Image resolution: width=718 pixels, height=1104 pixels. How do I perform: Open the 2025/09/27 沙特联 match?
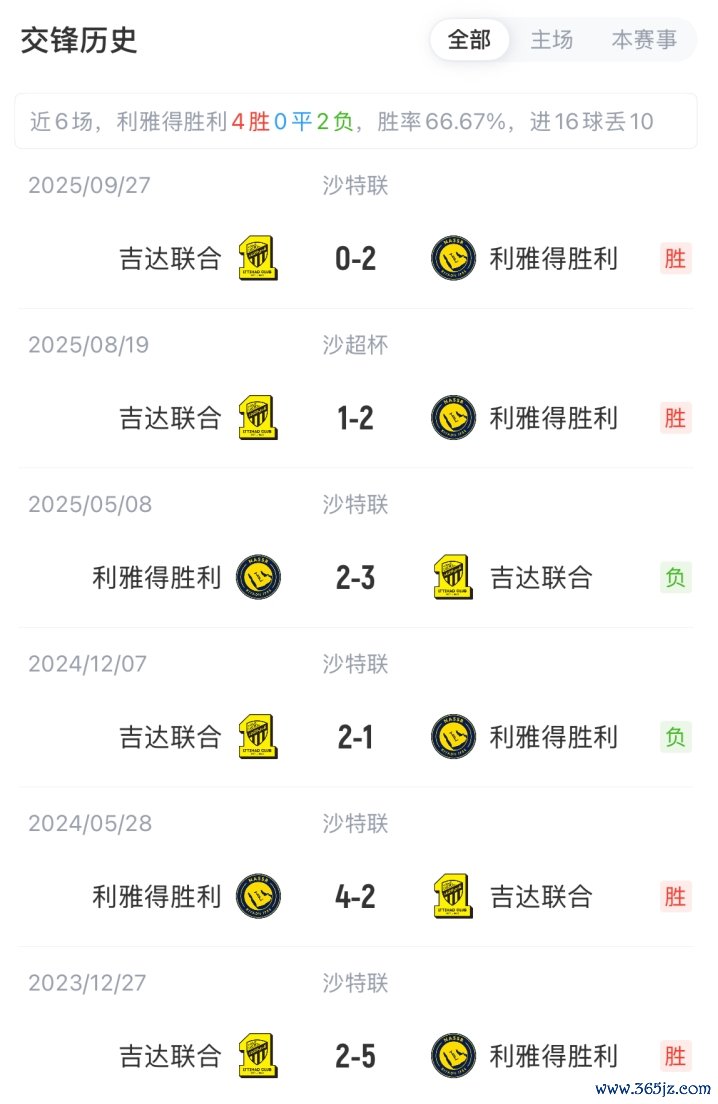click(x=356, y=259)
